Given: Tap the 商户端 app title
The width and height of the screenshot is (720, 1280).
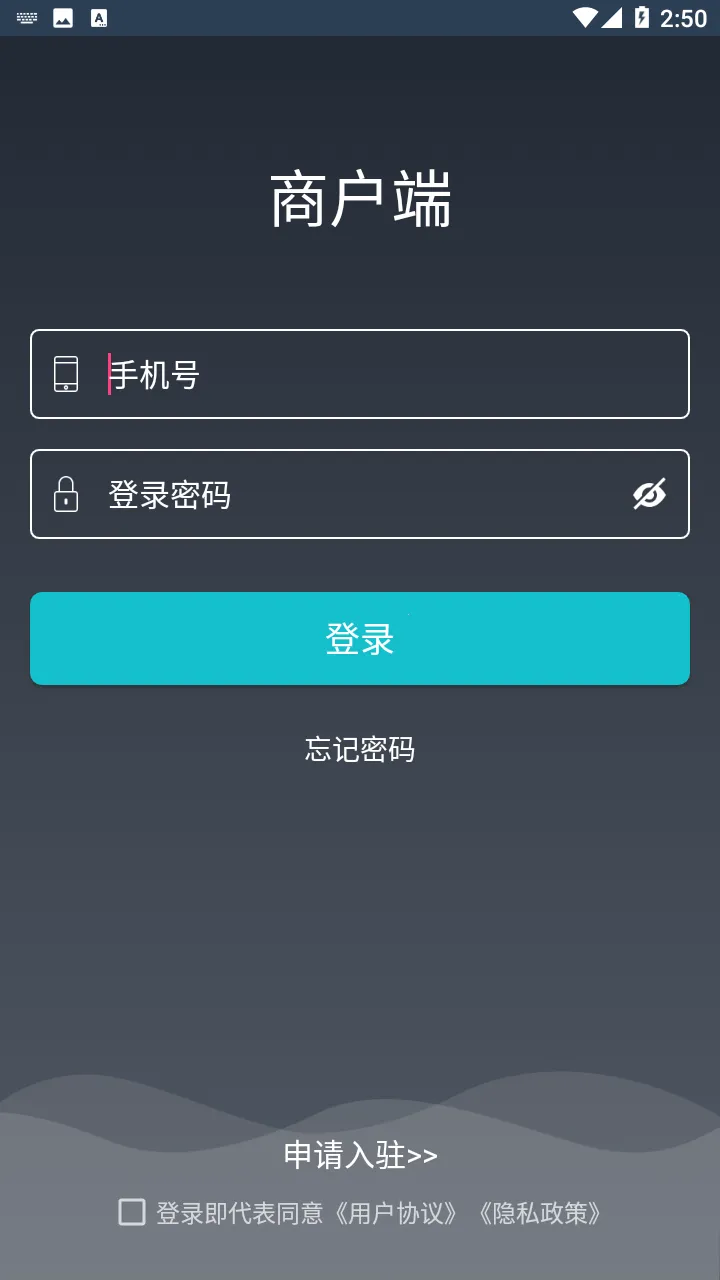Looking at the screenshot, I should (x=360, y=200).
